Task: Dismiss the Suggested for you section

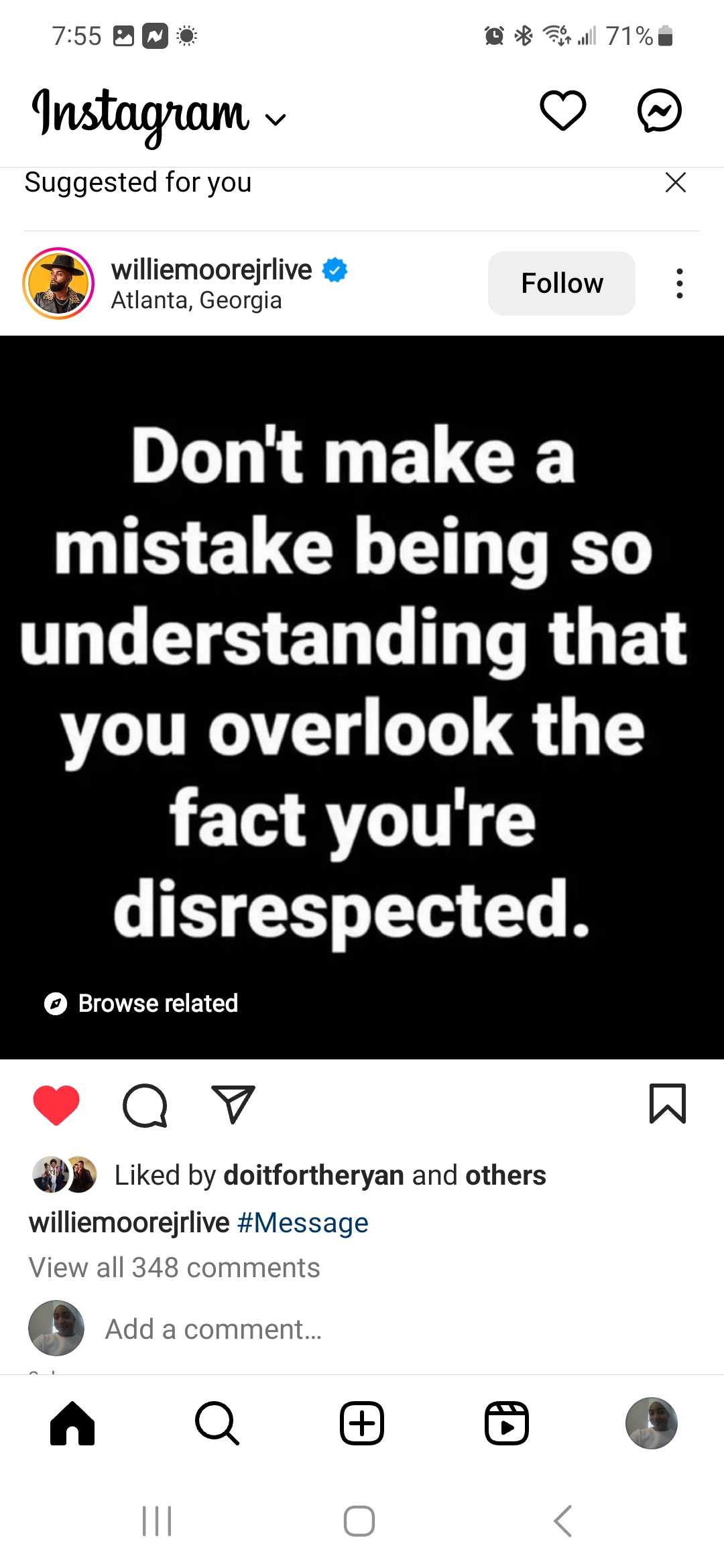Action: click(x=675, y=182)
